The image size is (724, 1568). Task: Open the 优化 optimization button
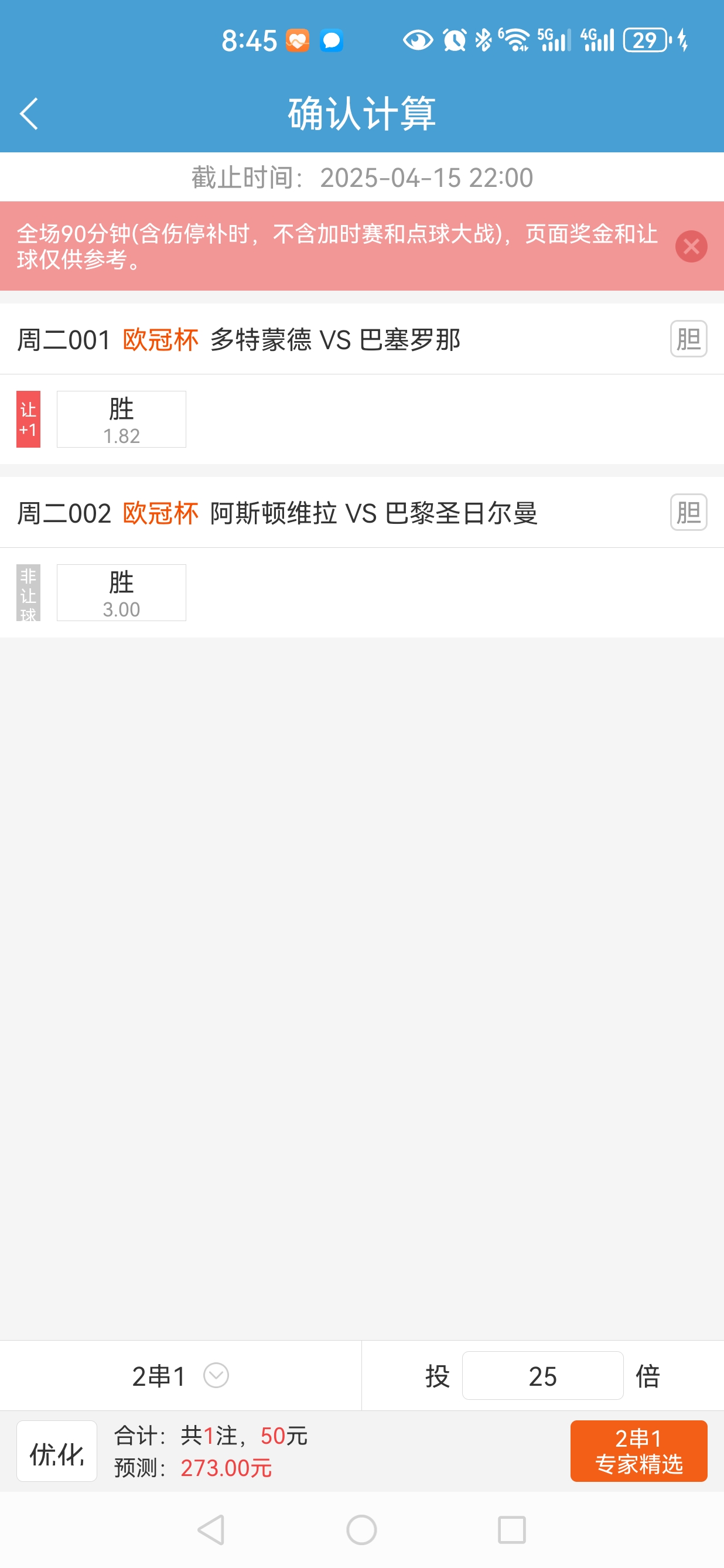pos(57,1451)
